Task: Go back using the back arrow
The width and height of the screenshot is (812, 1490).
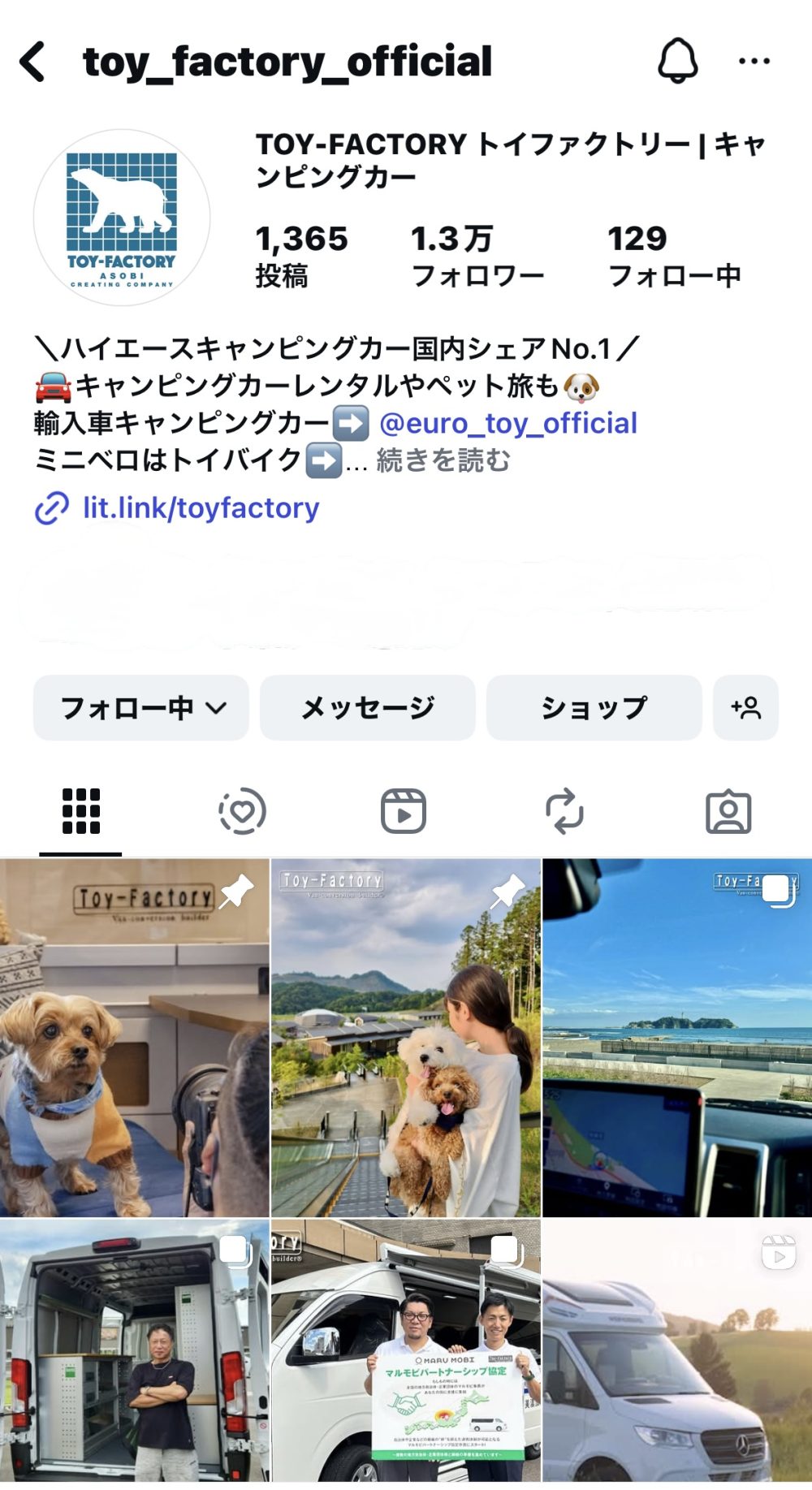Action: point(32,62)
